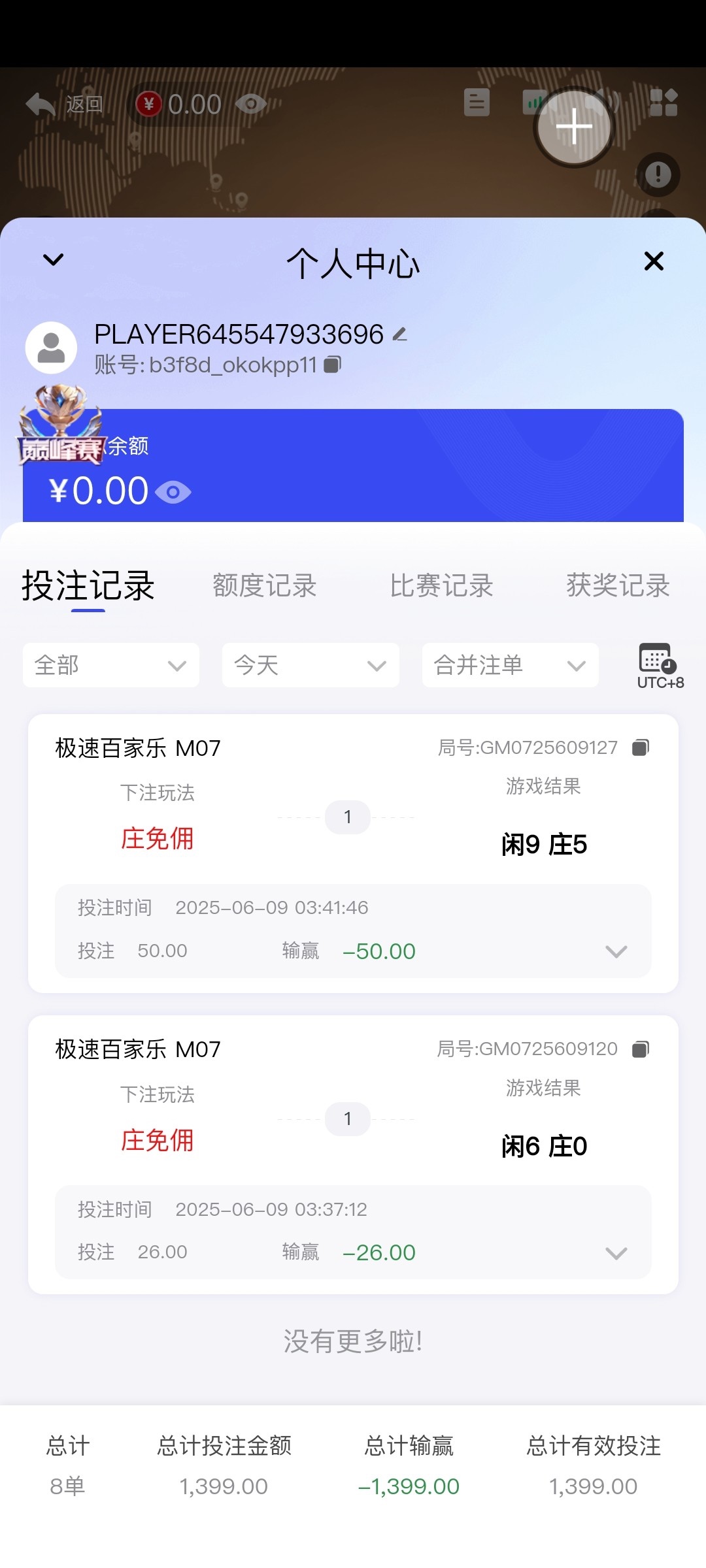Open the 合并注单 dropdown
Viewport: 706px width, 1568px height.
click(x=510, y=665)
